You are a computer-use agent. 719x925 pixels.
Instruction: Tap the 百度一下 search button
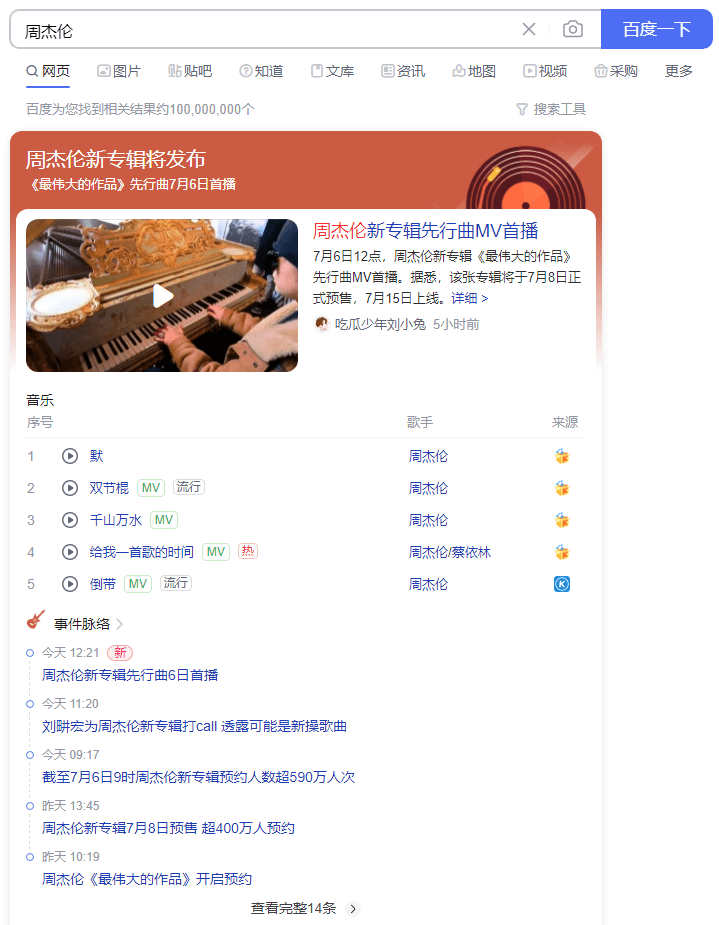coord(656,29)
